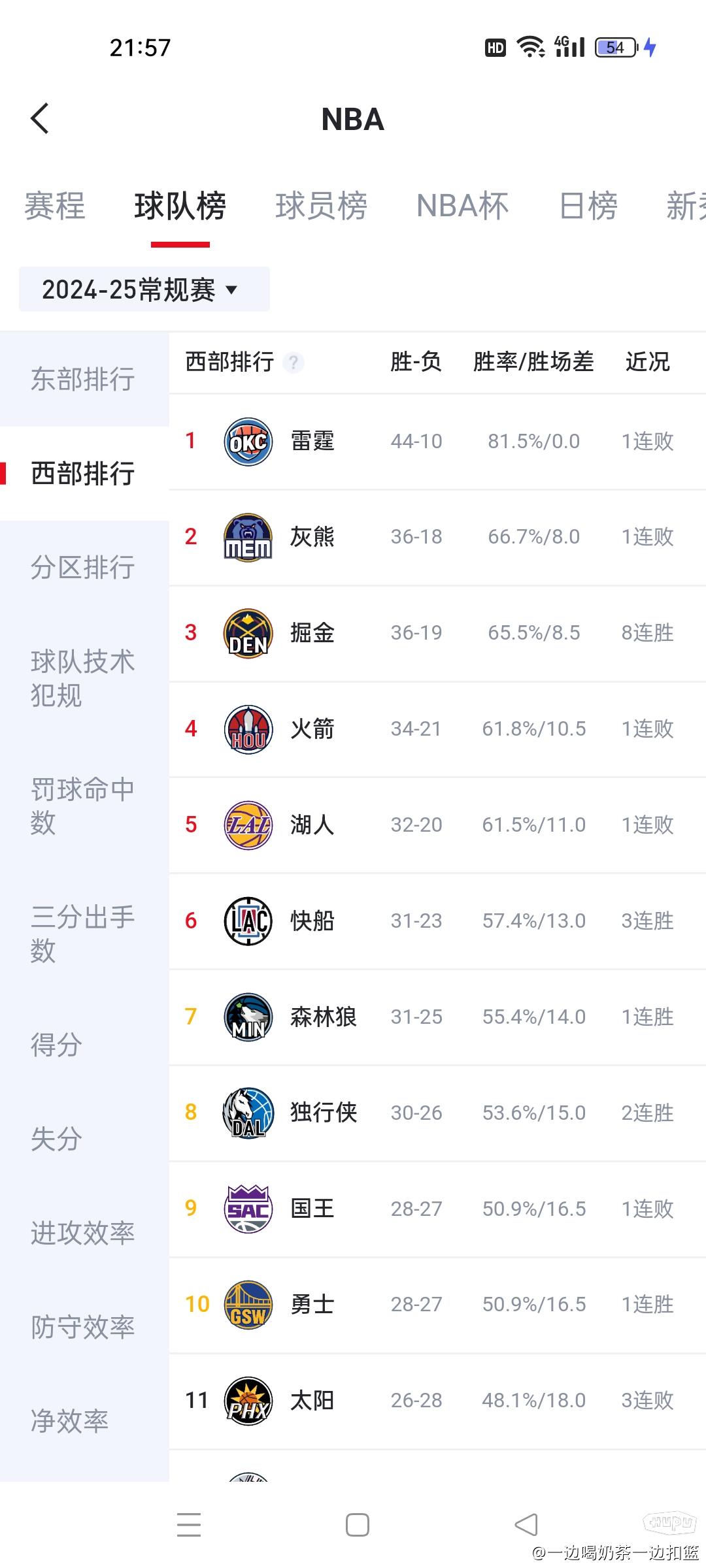
Task: Open the NBA杯 tab
Action: coord(462,206)
